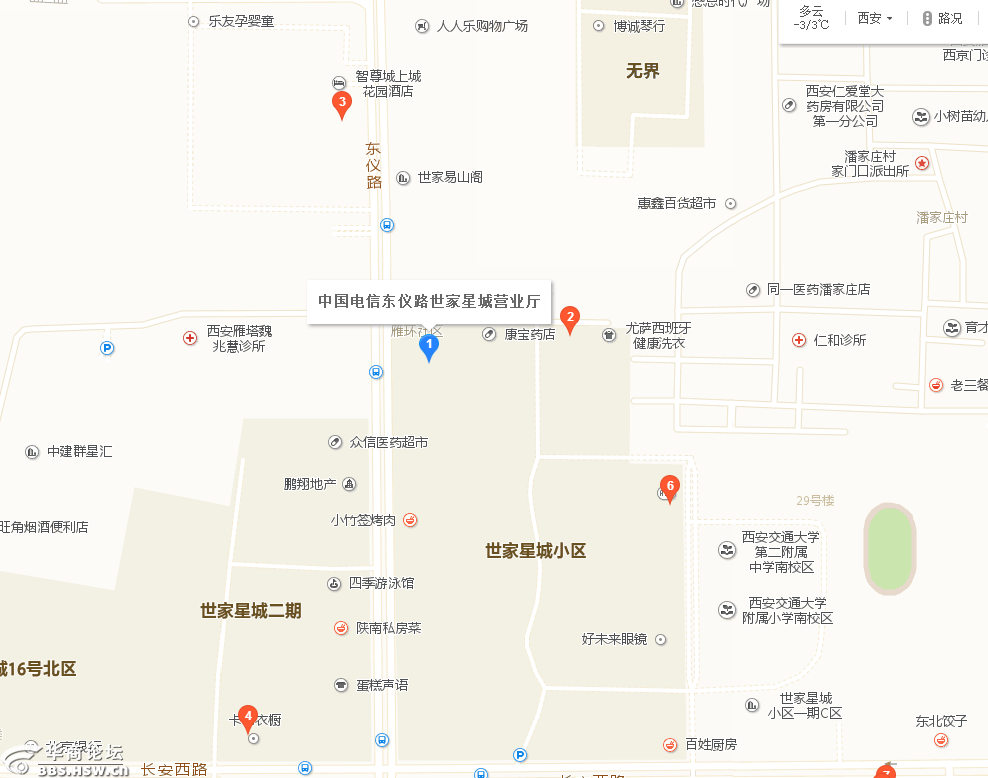The height and width of the screenshot is (778, 988).
Task: Tap the bus stop icon below 东仪路
Action: [x=387, y=225]
